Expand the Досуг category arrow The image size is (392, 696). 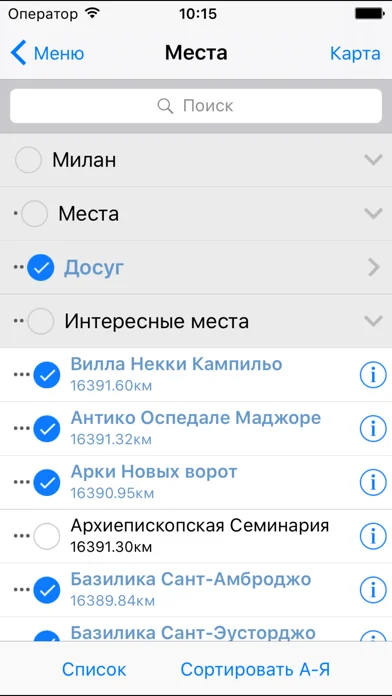click(374, 268)
